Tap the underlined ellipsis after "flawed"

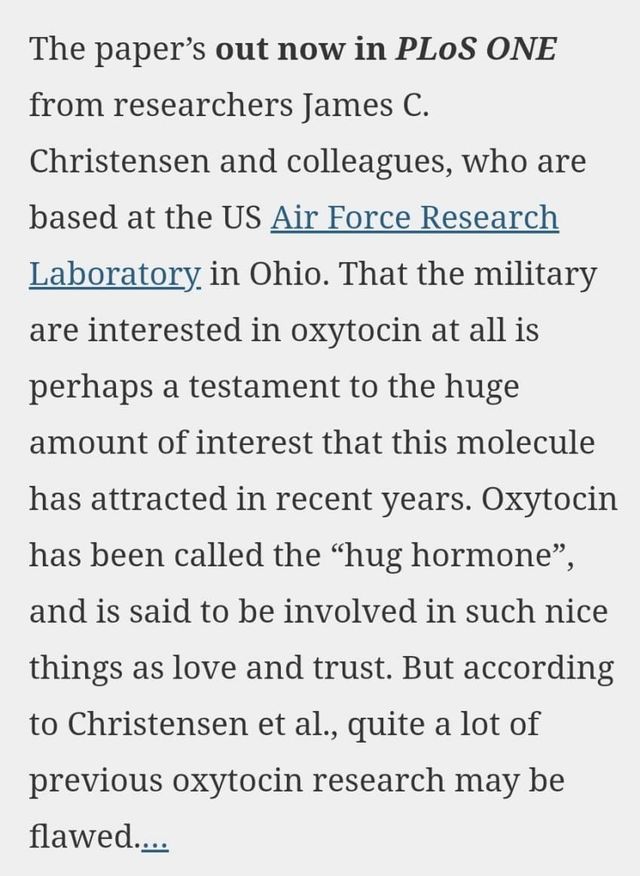click(x=155, y=836)
